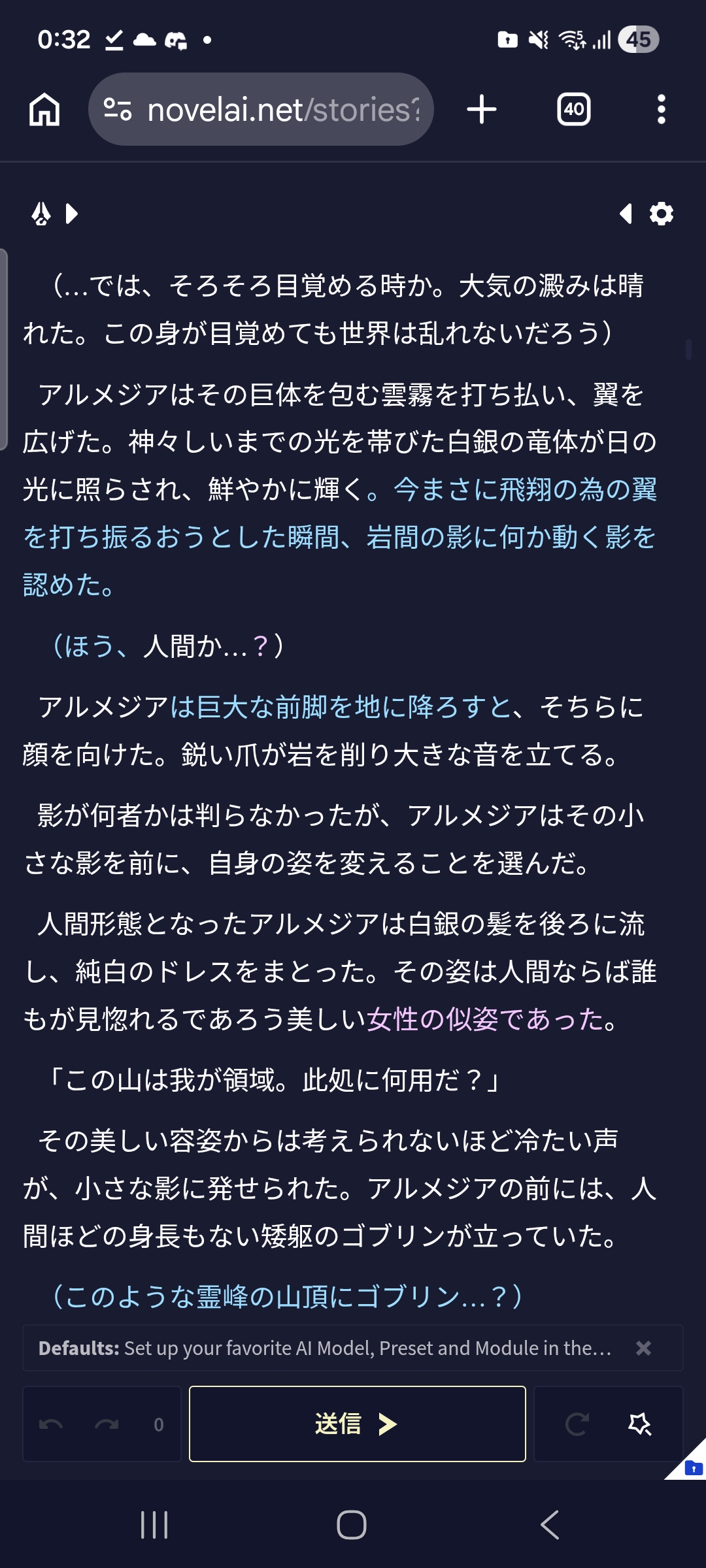Go back using system navigation
This screenshot has width=706, height=1568.
pos(550,1525)
